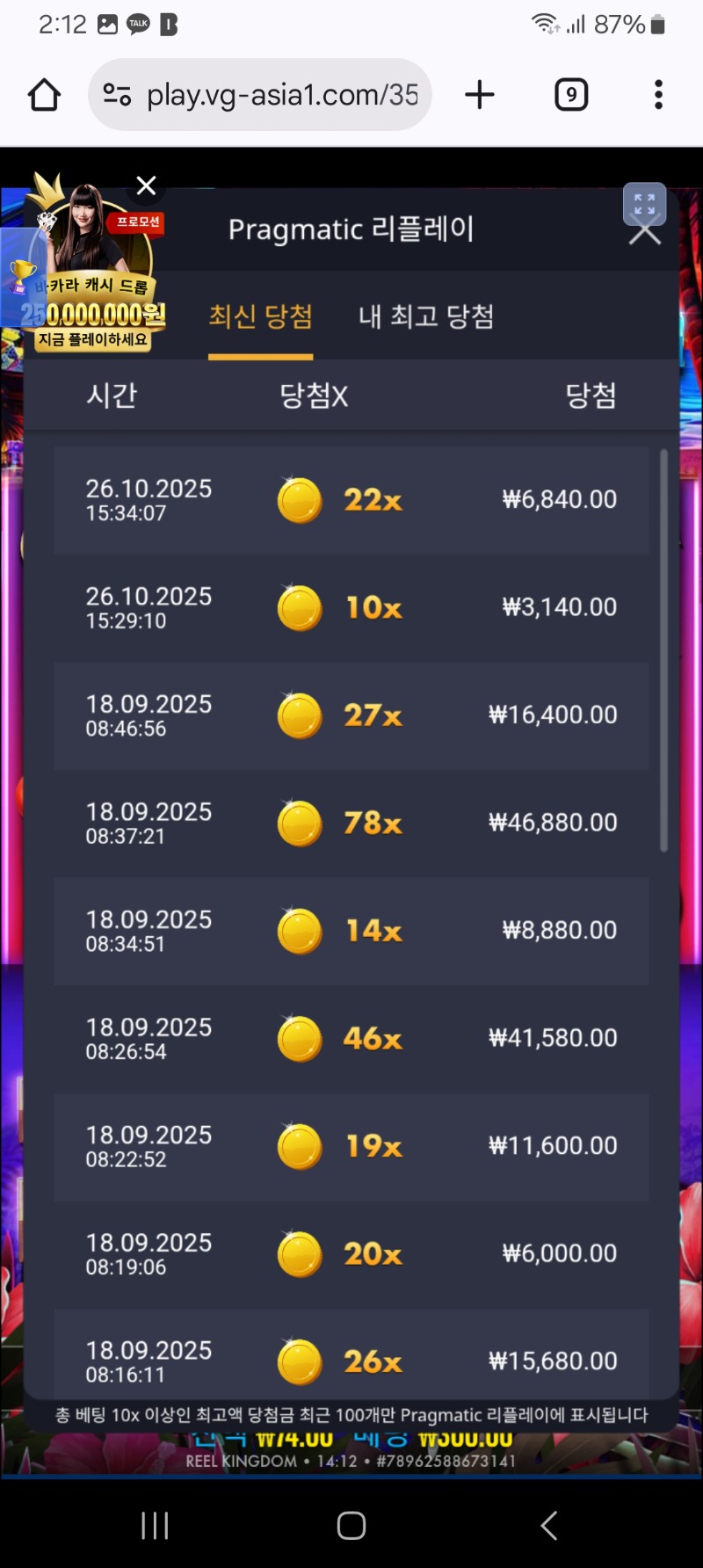Image resolution: width=703 pixels, height=1568 pixels.
Task: Dismiss the cash drop promotion banner
Action: pos(147,185)
